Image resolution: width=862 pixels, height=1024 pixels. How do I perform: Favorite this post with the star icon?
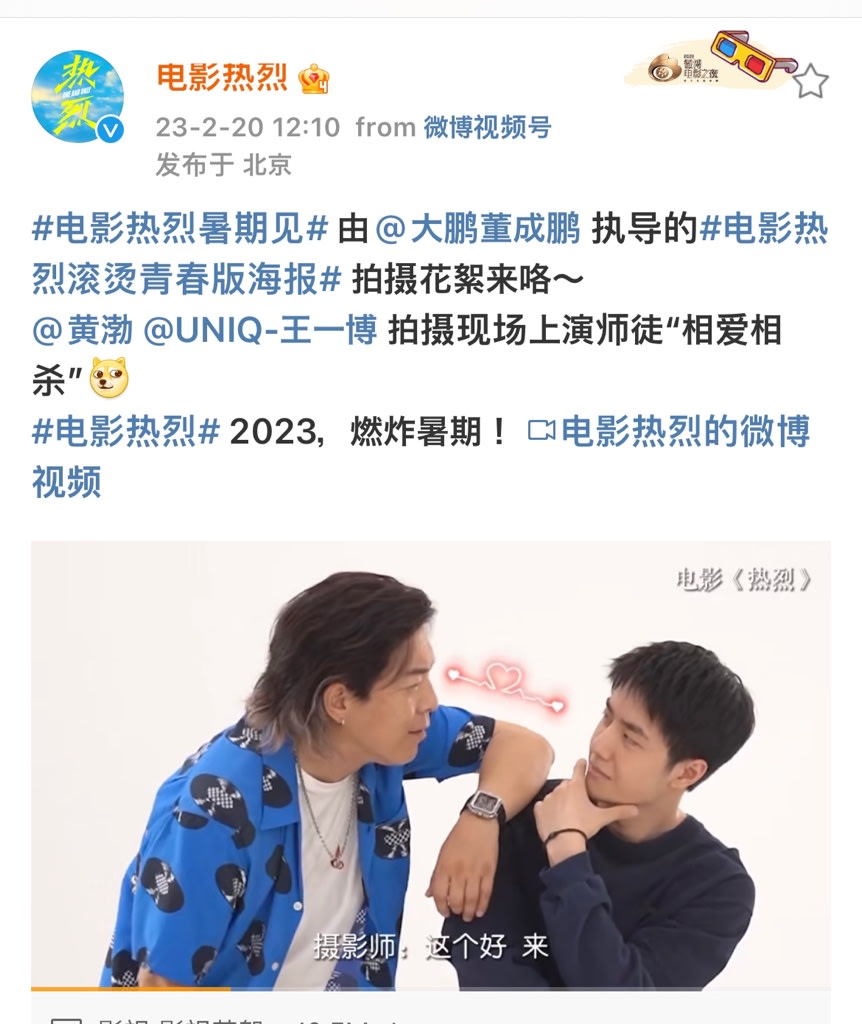tap(810, 81)
